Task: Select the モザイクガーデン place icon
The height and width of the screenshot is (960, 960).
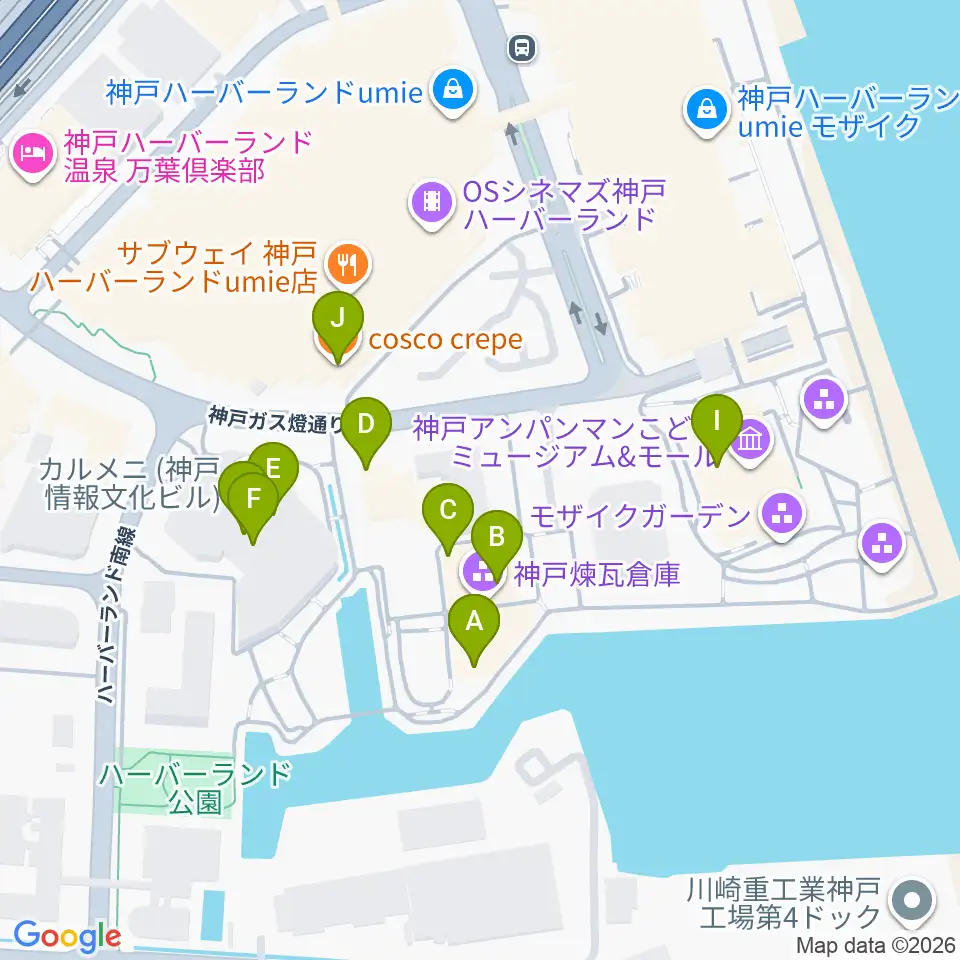Action: click(x=781, y=515)
